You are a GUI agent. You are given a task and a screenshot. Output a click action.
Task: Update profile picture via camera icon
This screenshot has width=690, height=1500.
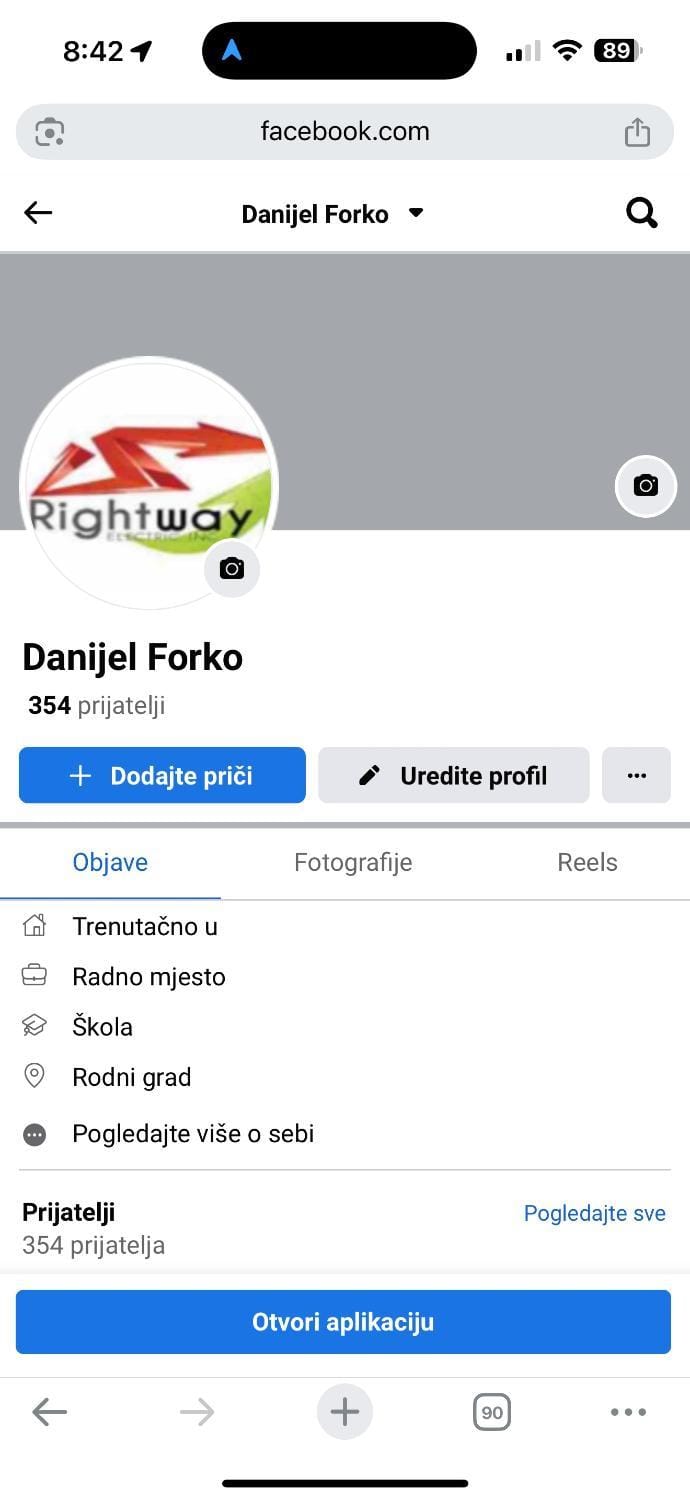click(232, 569)
